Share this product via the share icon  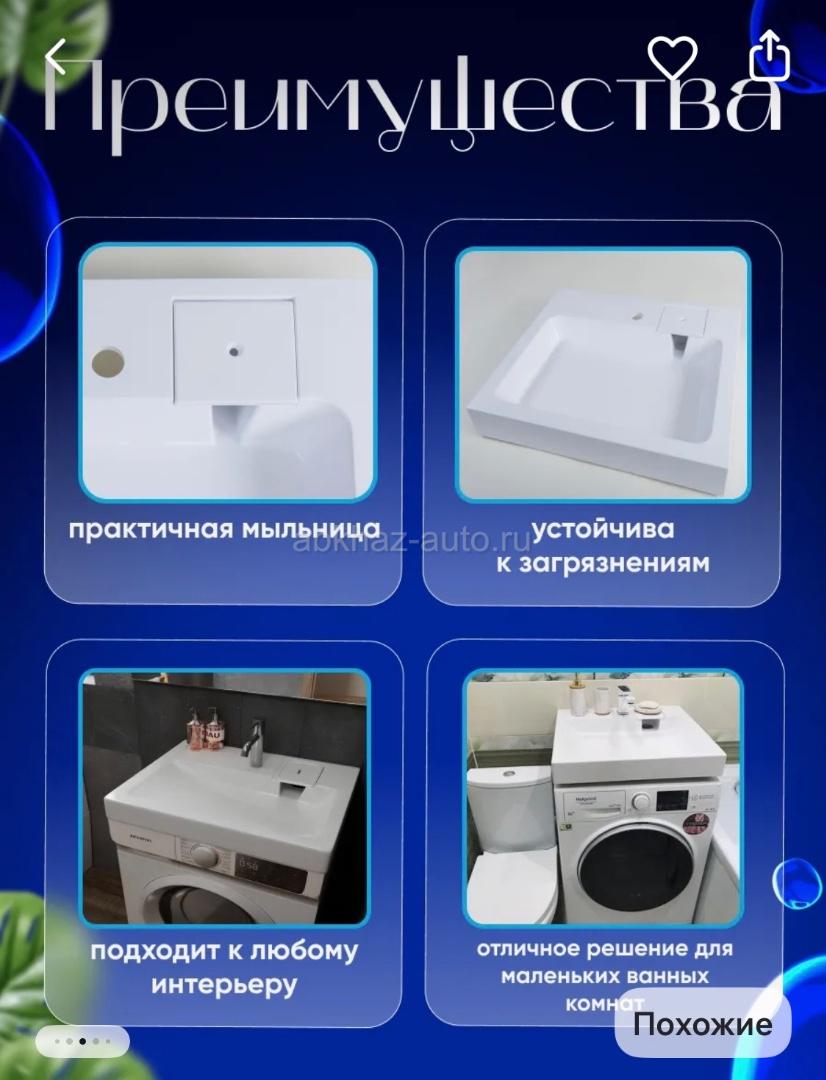(769, 55)
